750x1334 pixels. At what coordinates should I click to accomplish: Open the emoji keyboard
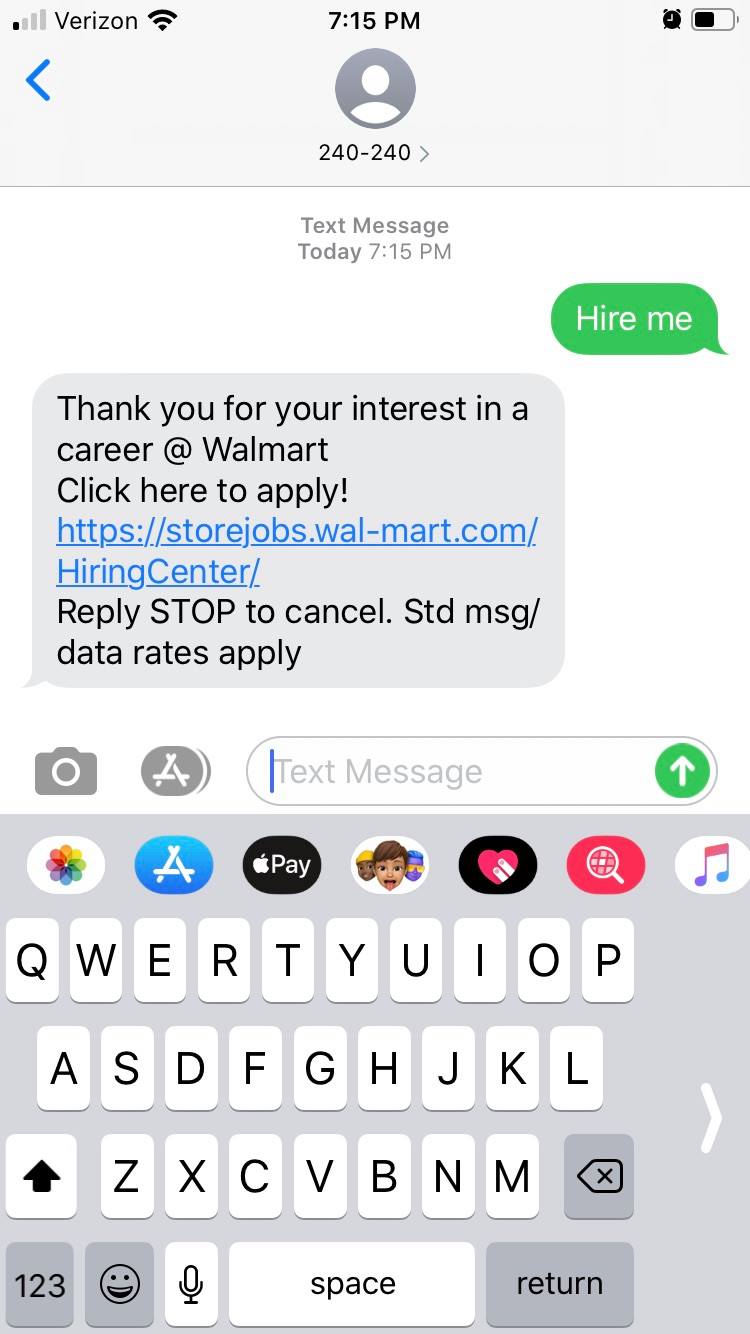pyautogui.click(x=120, y=1284)
